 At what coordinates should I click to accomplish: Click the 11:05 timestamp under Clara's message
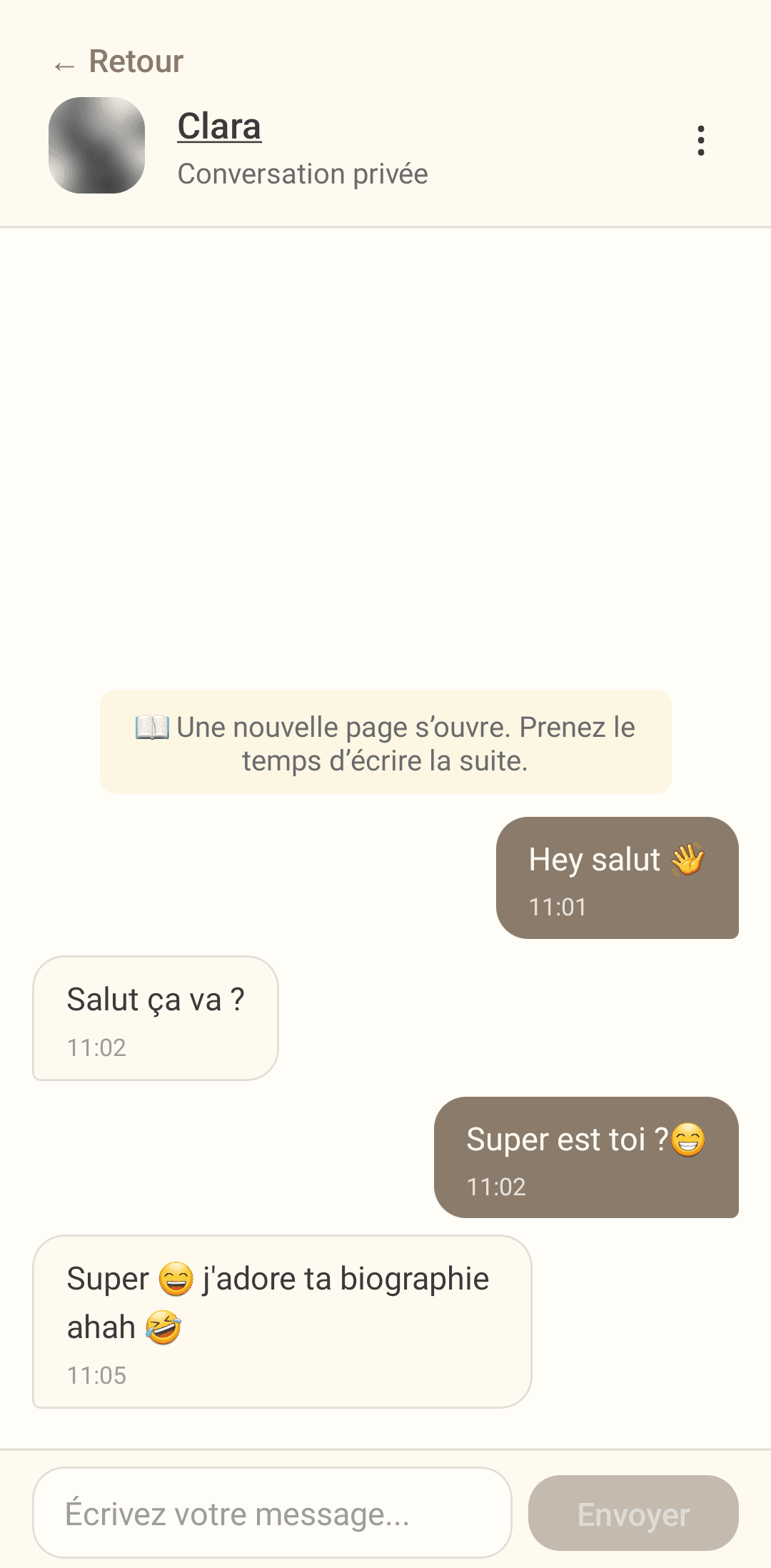(x=96, y=1375)
